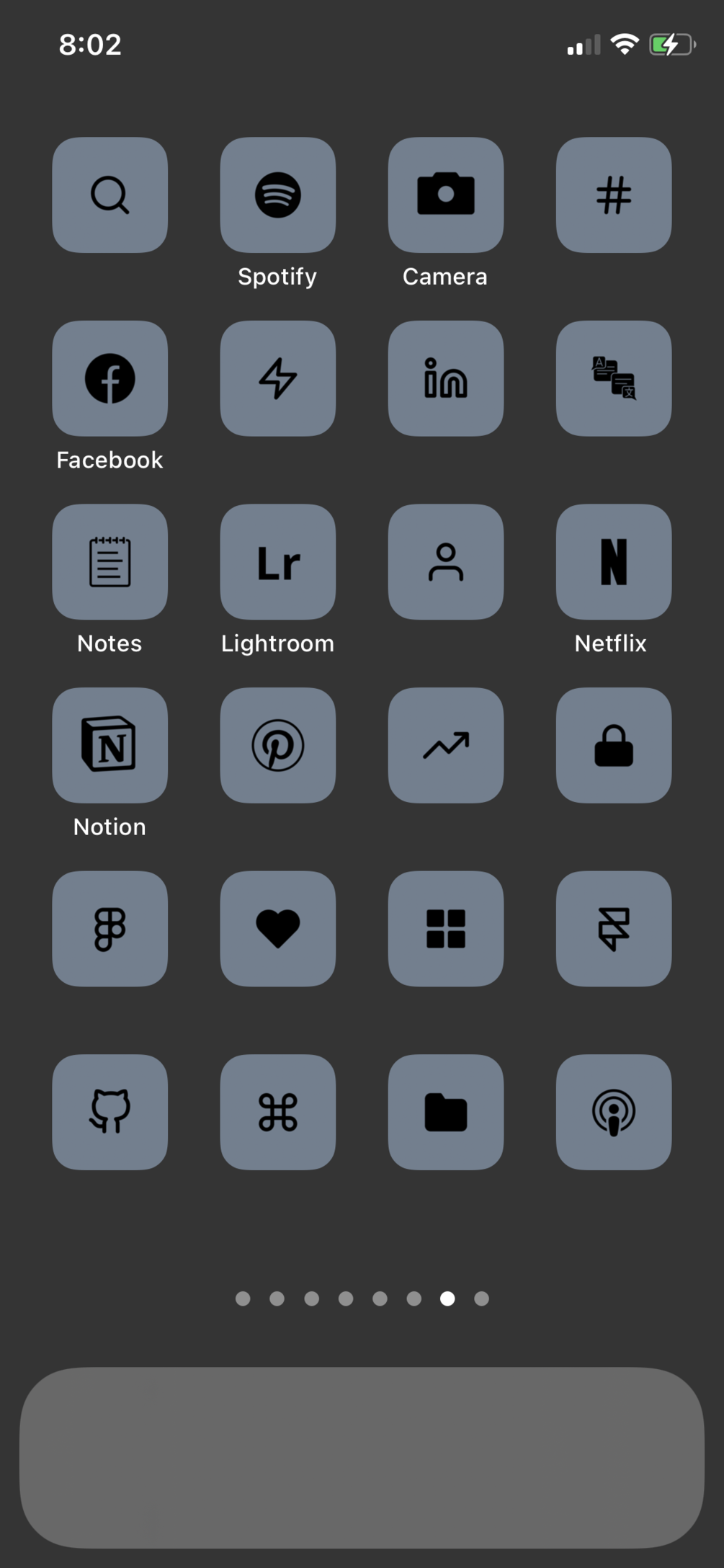Tap the heart app icon
The image size is (724, 1568).
pos(277,928)
